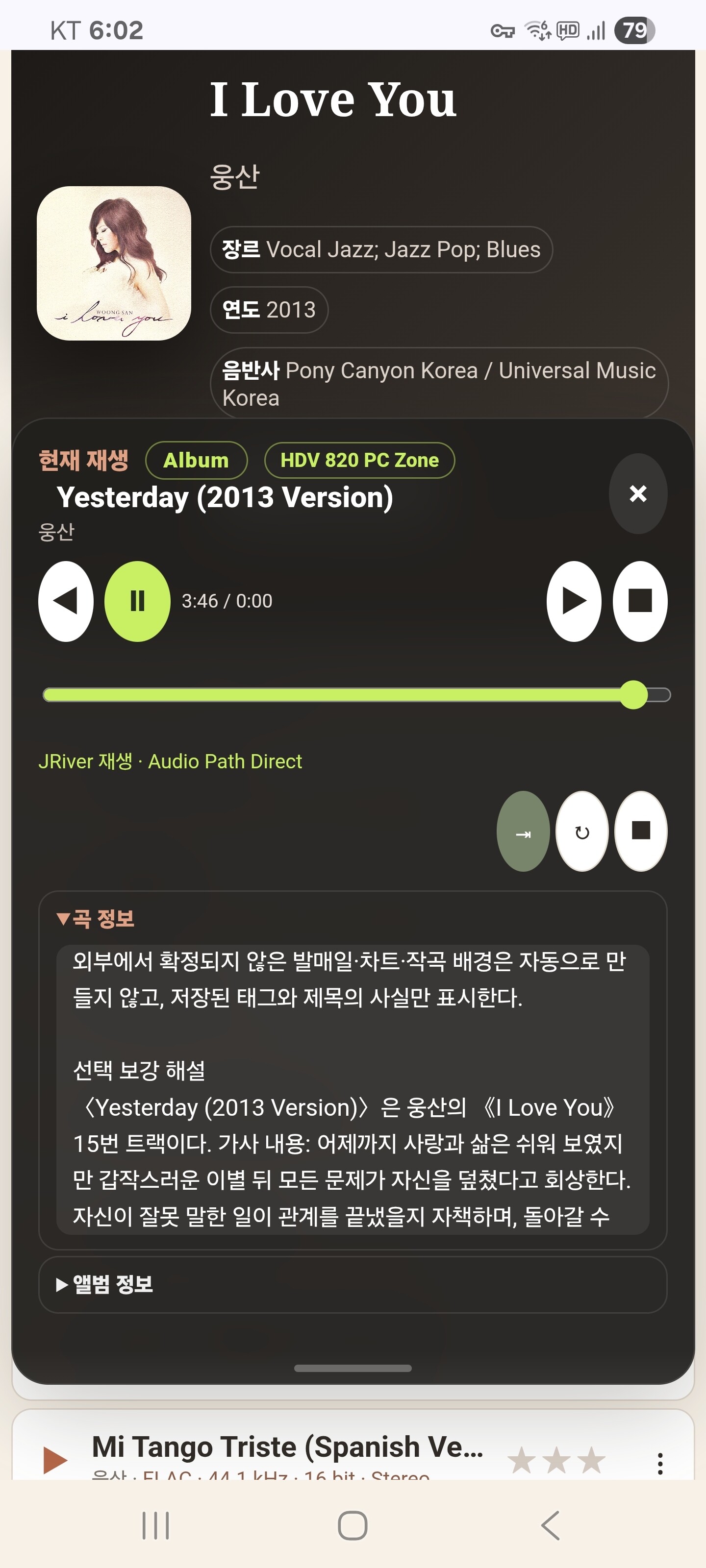Go back using system navigation
The image size is (706, 1568).
tap(550, 1525)
